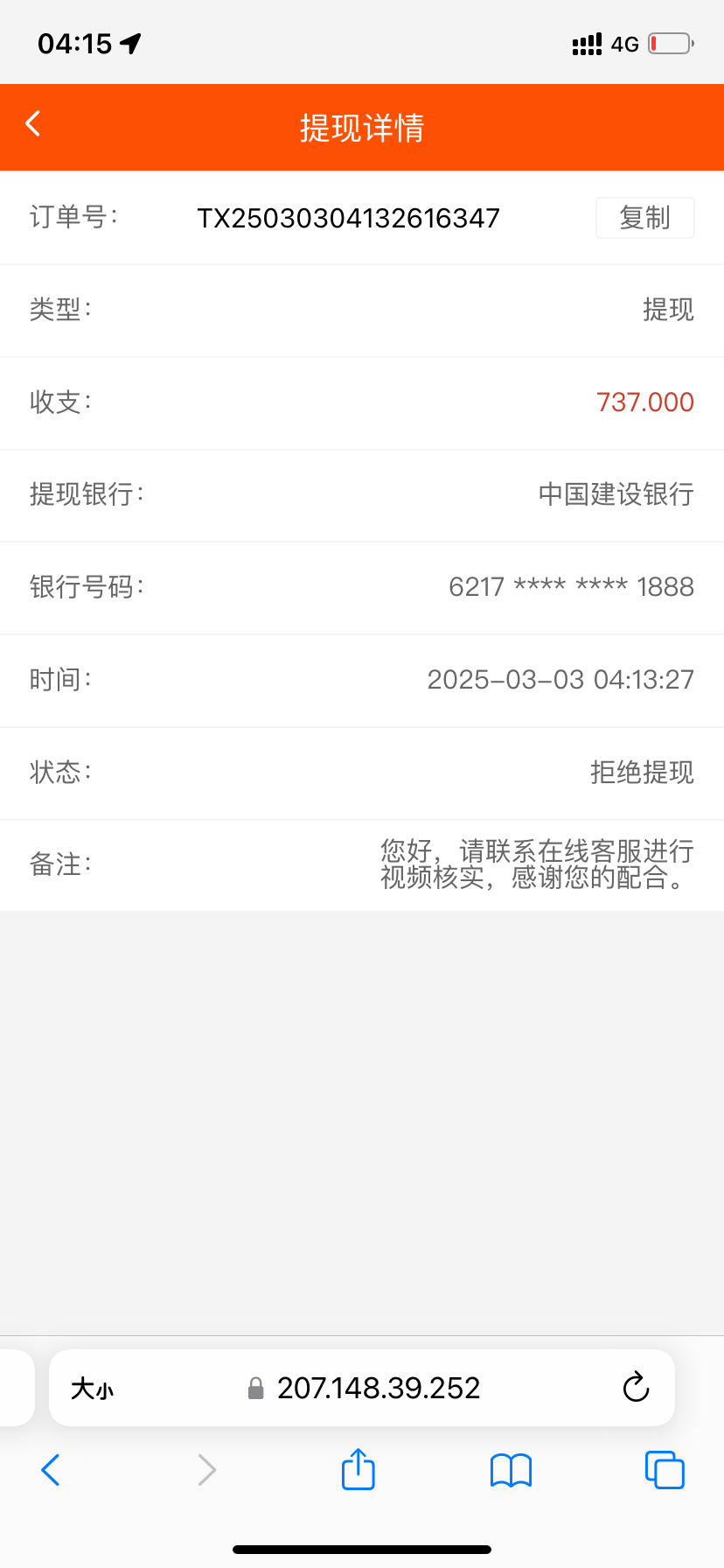
Task: Tap the battery indicator
Action: coord(672,42)
